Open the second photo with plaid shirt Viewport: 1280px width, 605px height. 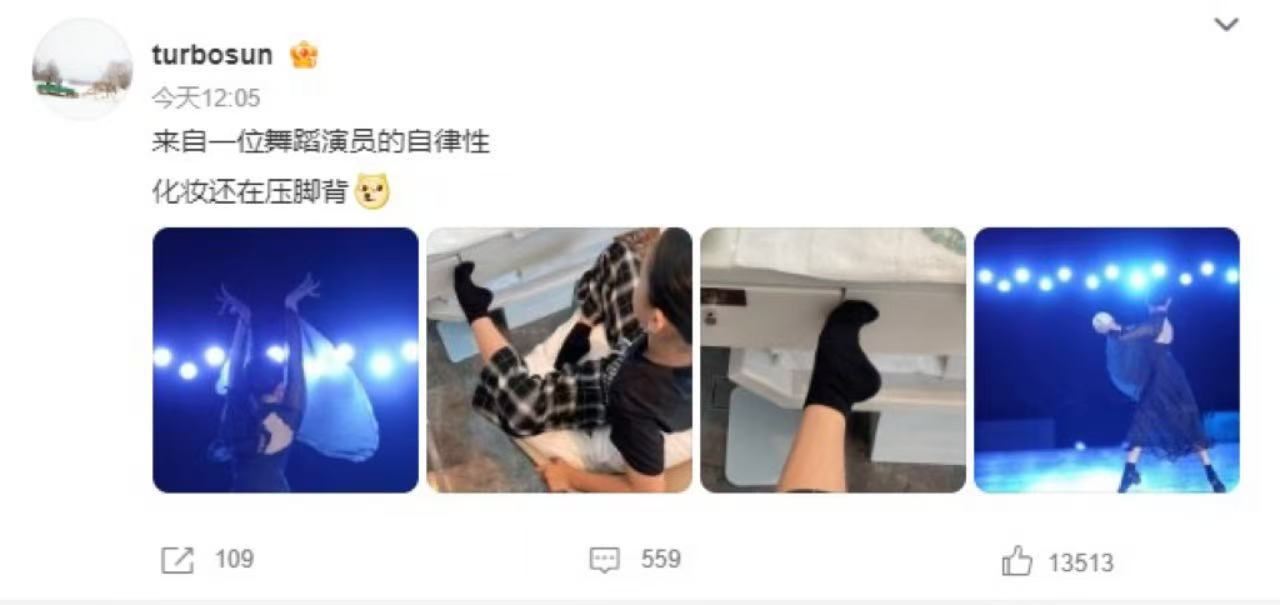(x=559, y=360)
